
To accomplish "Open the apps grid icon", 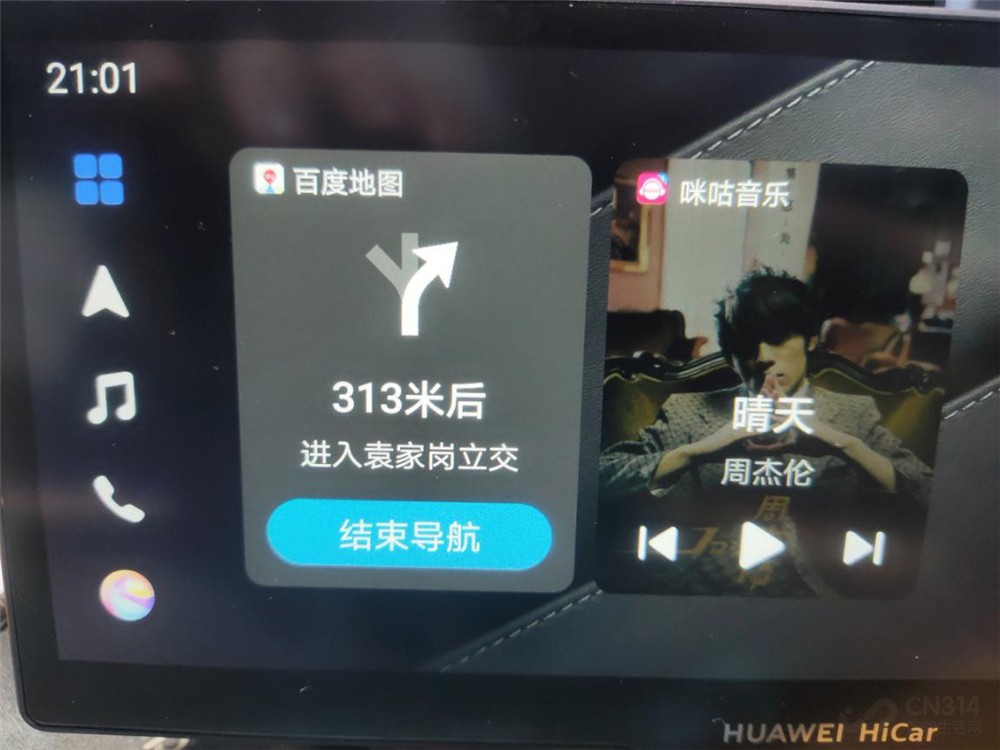I will [99, 179].
